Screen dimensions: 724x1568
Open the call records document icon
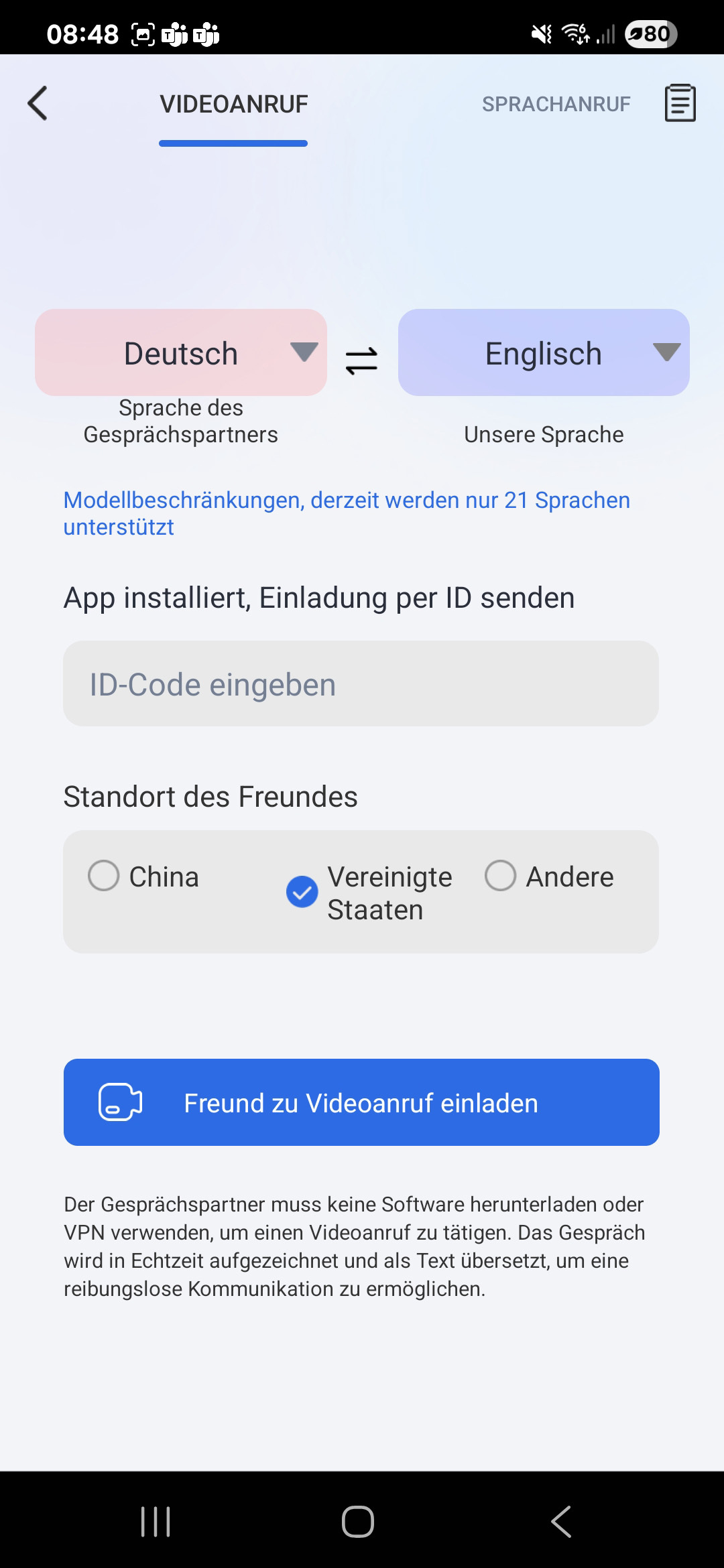click(x=680, y=103)
